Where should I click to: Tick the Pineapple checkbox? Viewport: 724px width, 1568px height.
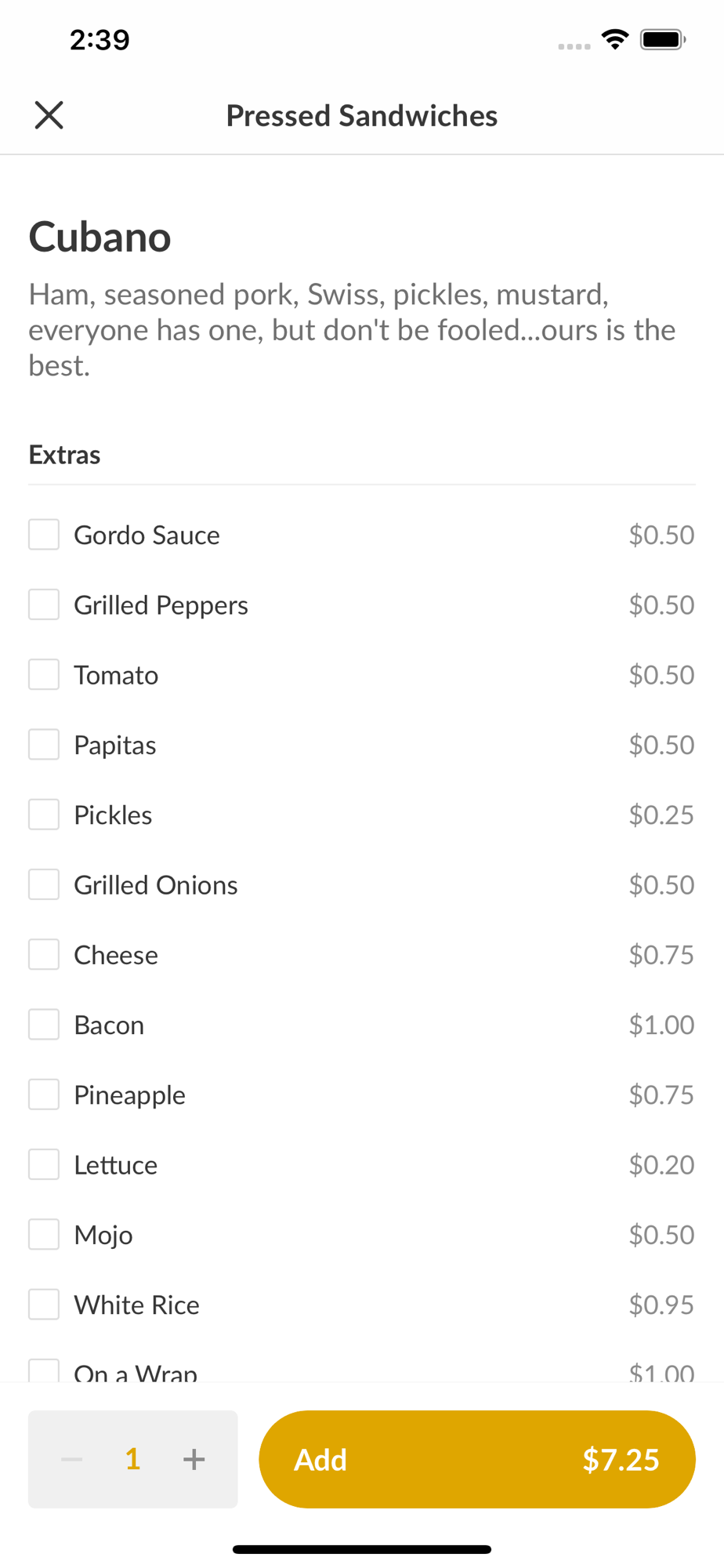coord(44,1094)
